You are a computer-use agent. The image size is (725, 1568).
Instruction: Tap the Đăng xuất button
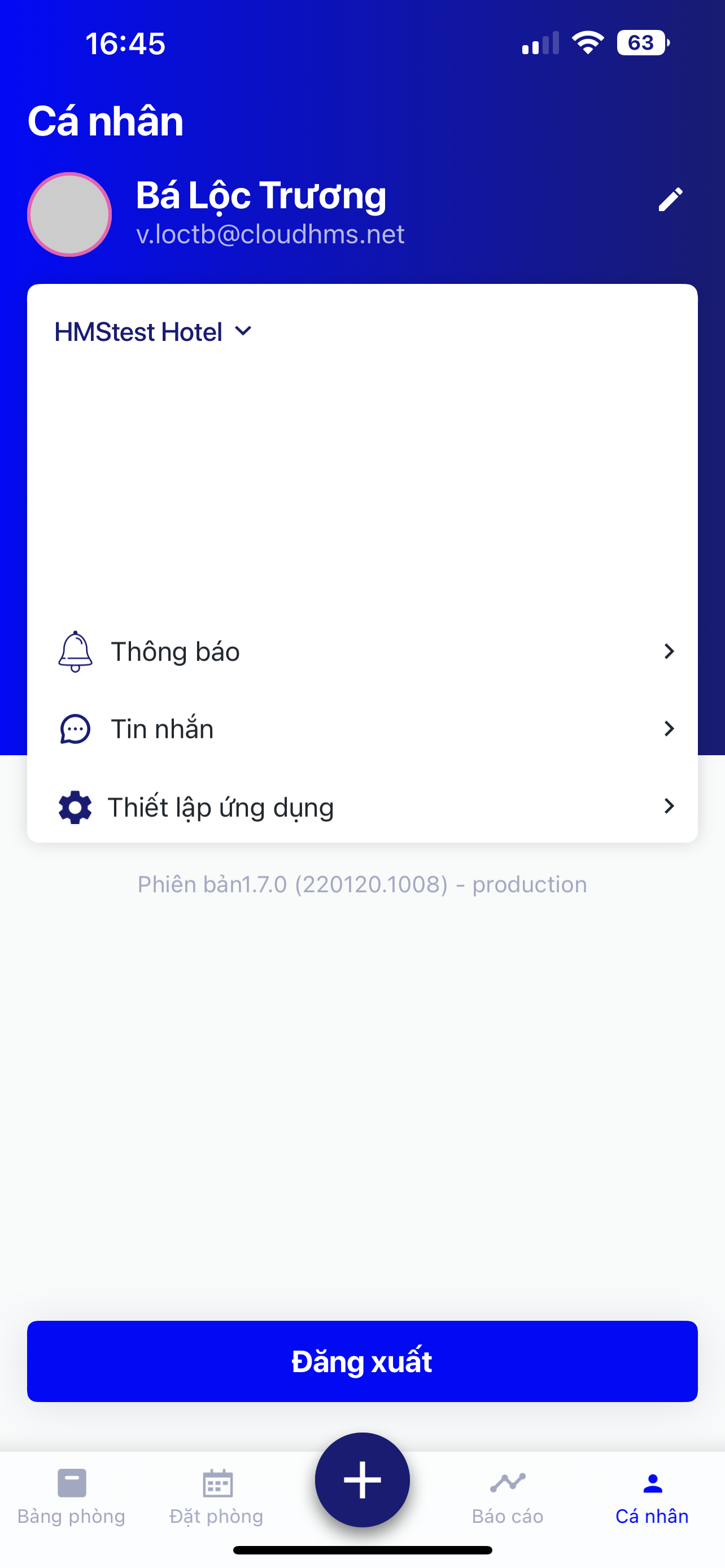tap(362, 1361)
